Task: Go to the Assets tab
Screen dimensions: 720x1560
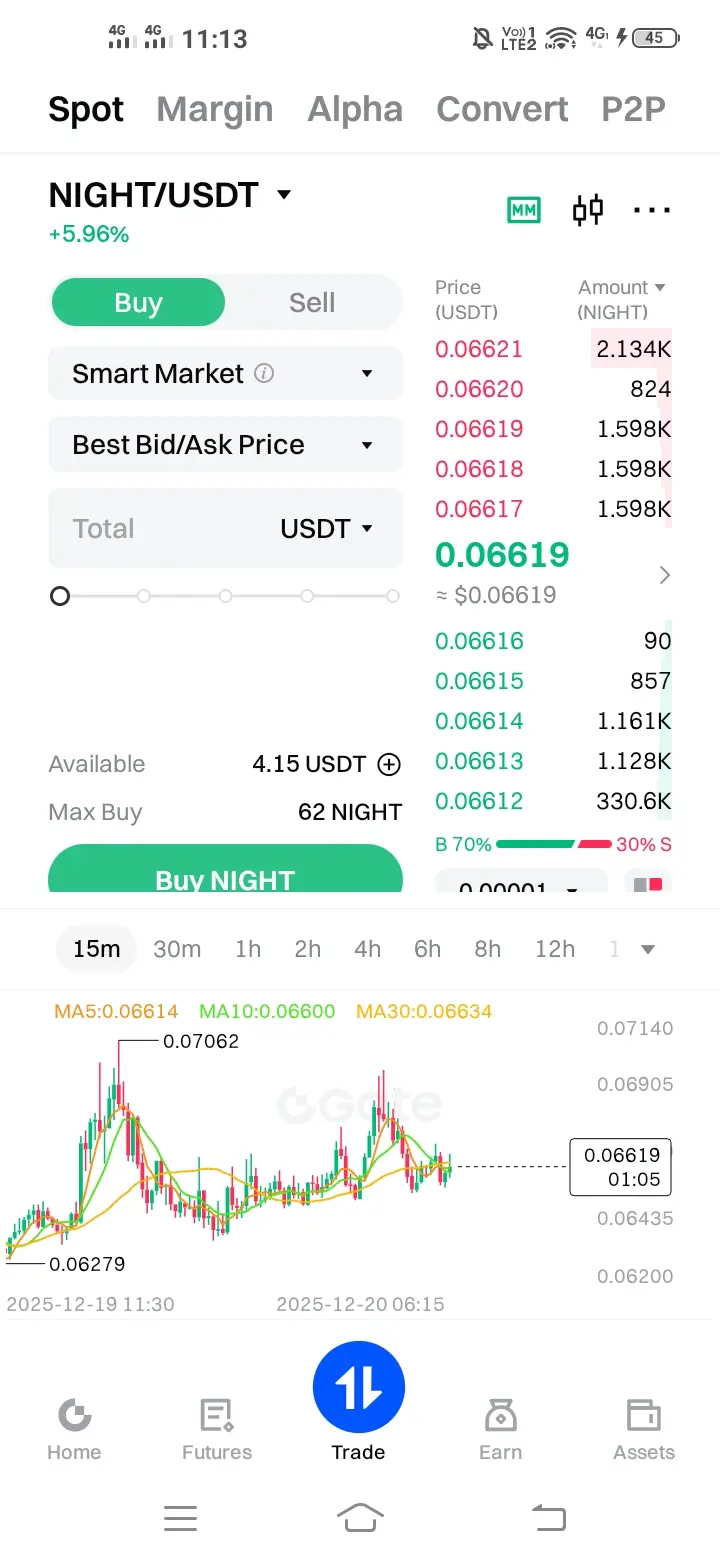Action: click(644, 1430)
